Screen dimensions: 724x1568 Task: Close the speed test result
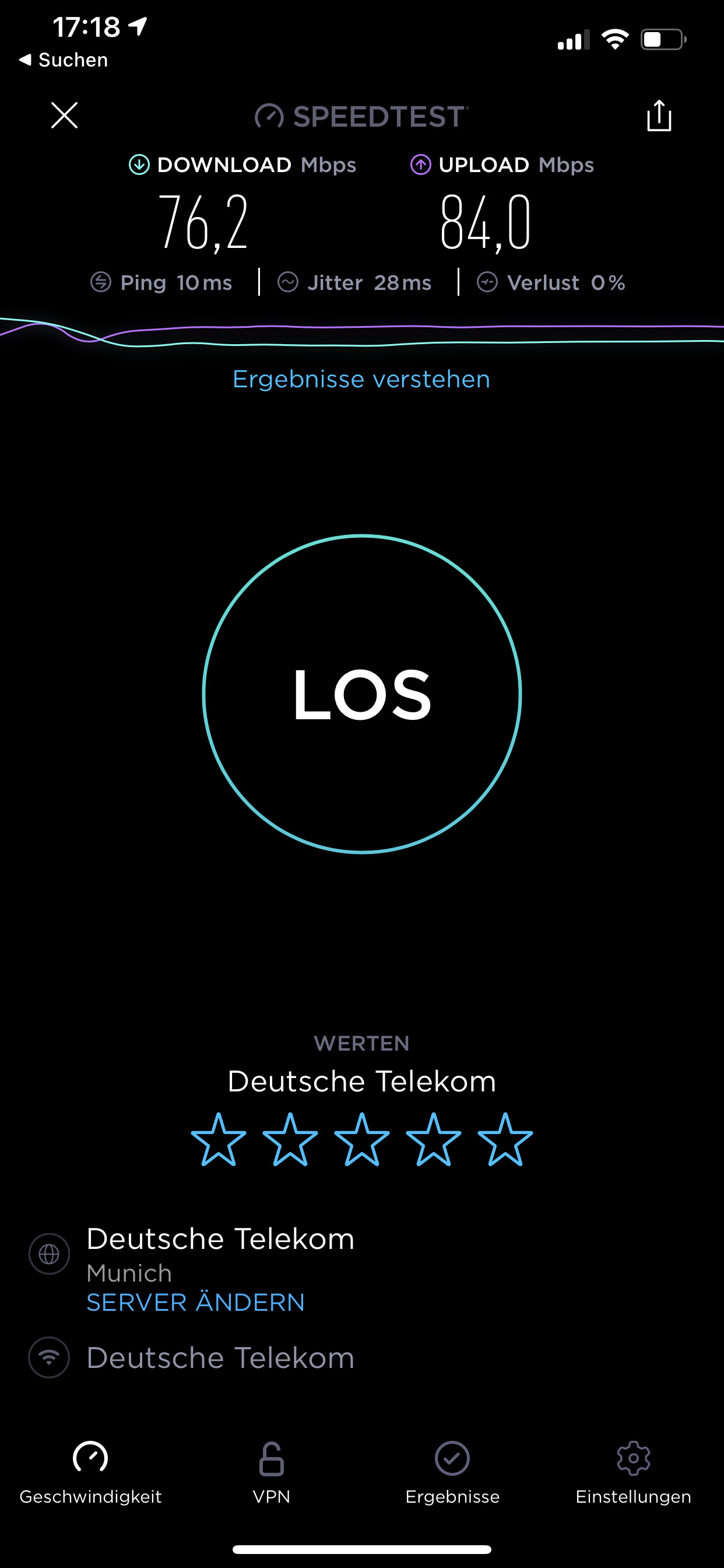point(64,115)
